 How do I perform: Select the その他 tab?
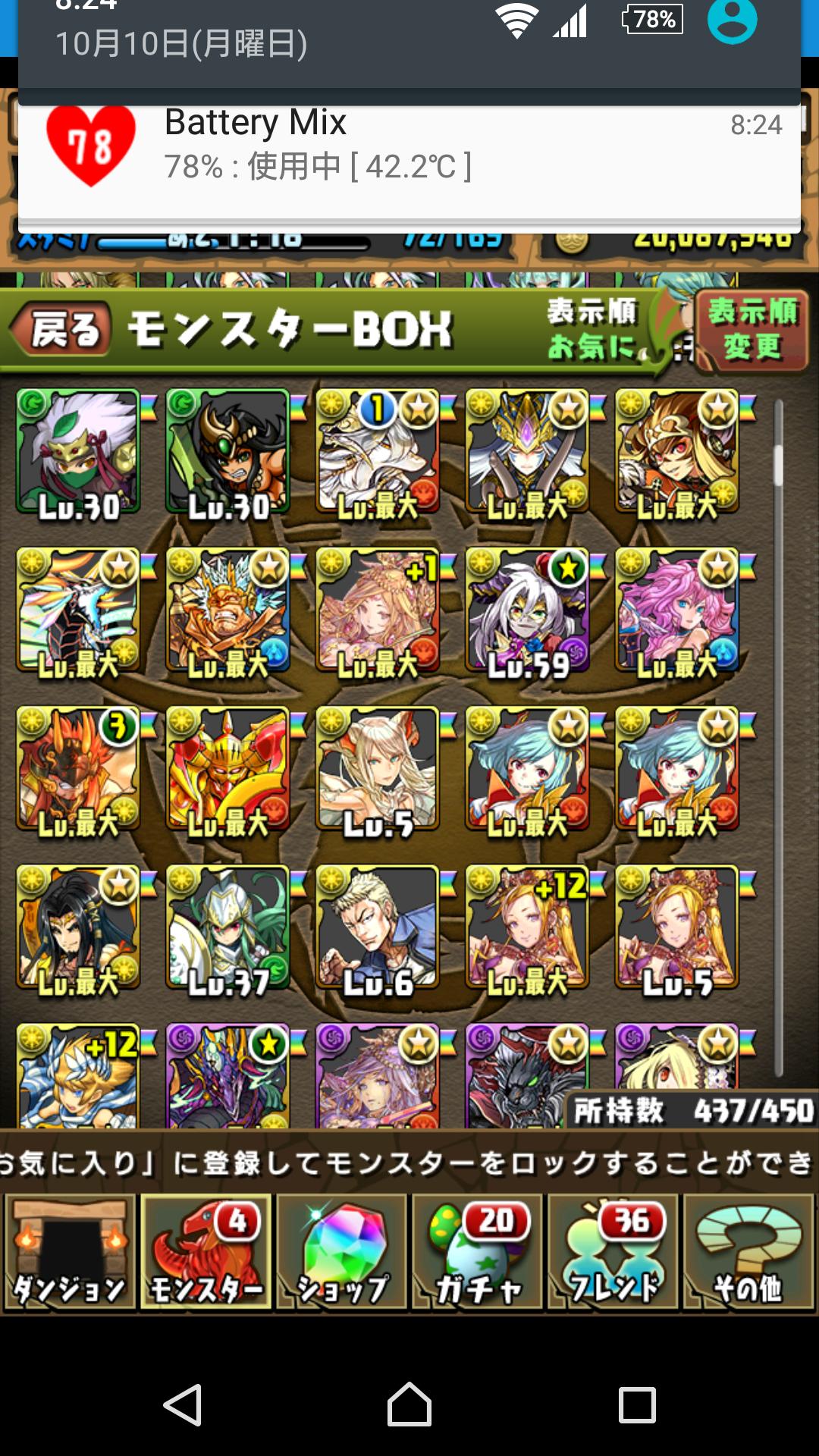748,1251
